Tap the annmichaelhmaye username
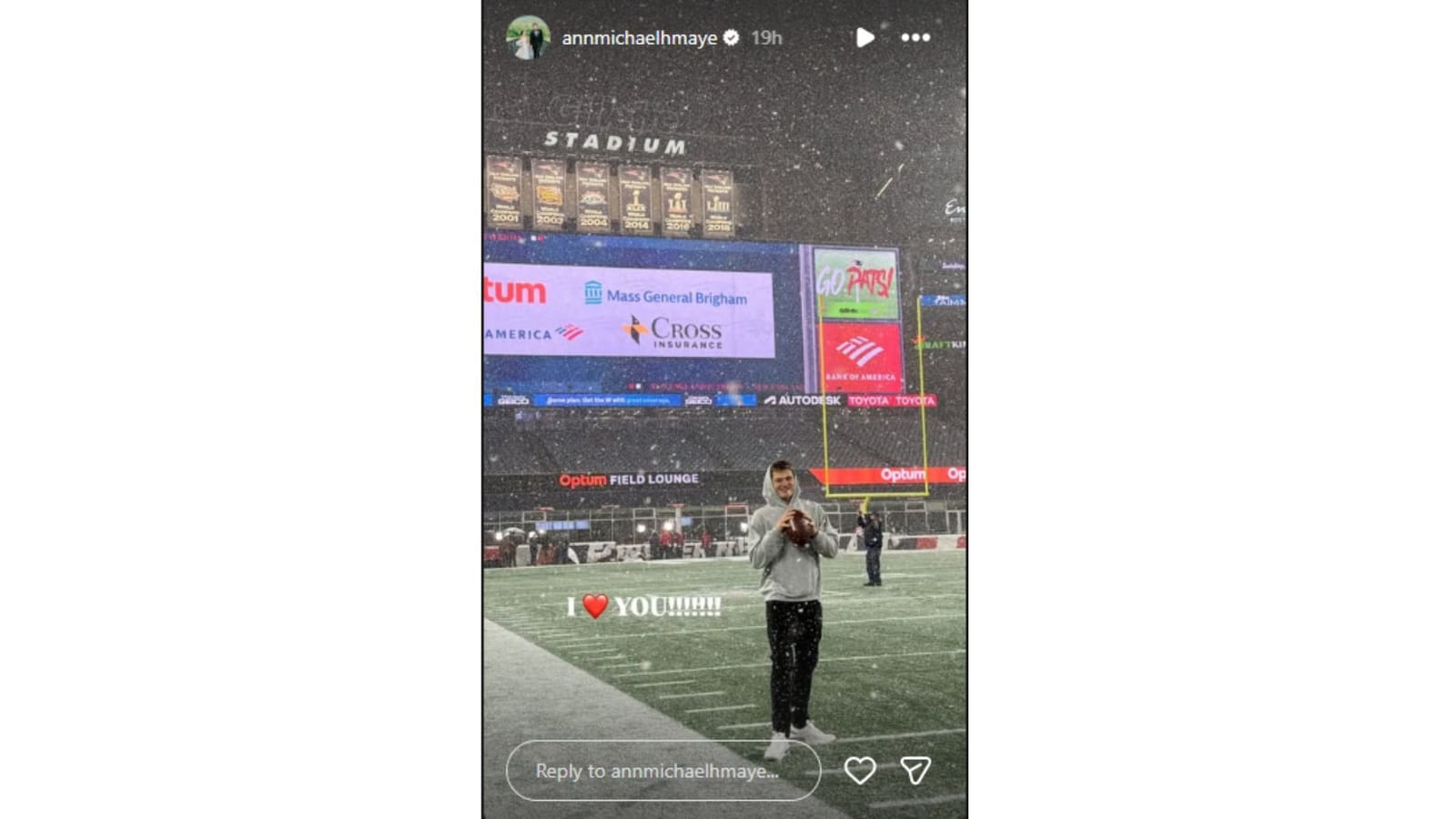1456x819 pixels. coord(639,37)
